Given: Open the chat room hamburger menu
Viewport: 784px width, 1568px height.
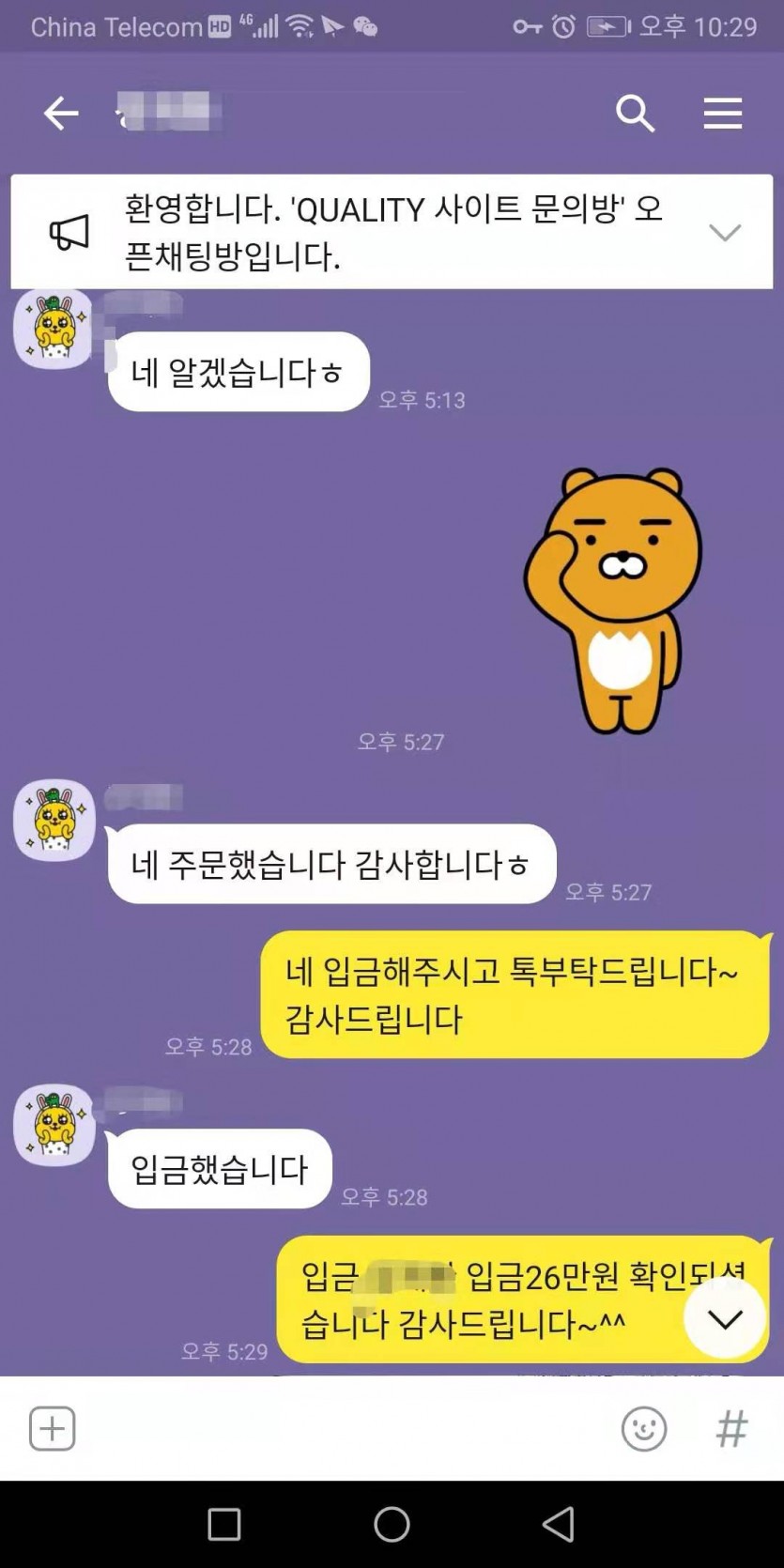Looking at the screenshot, I should coord(722,114).
